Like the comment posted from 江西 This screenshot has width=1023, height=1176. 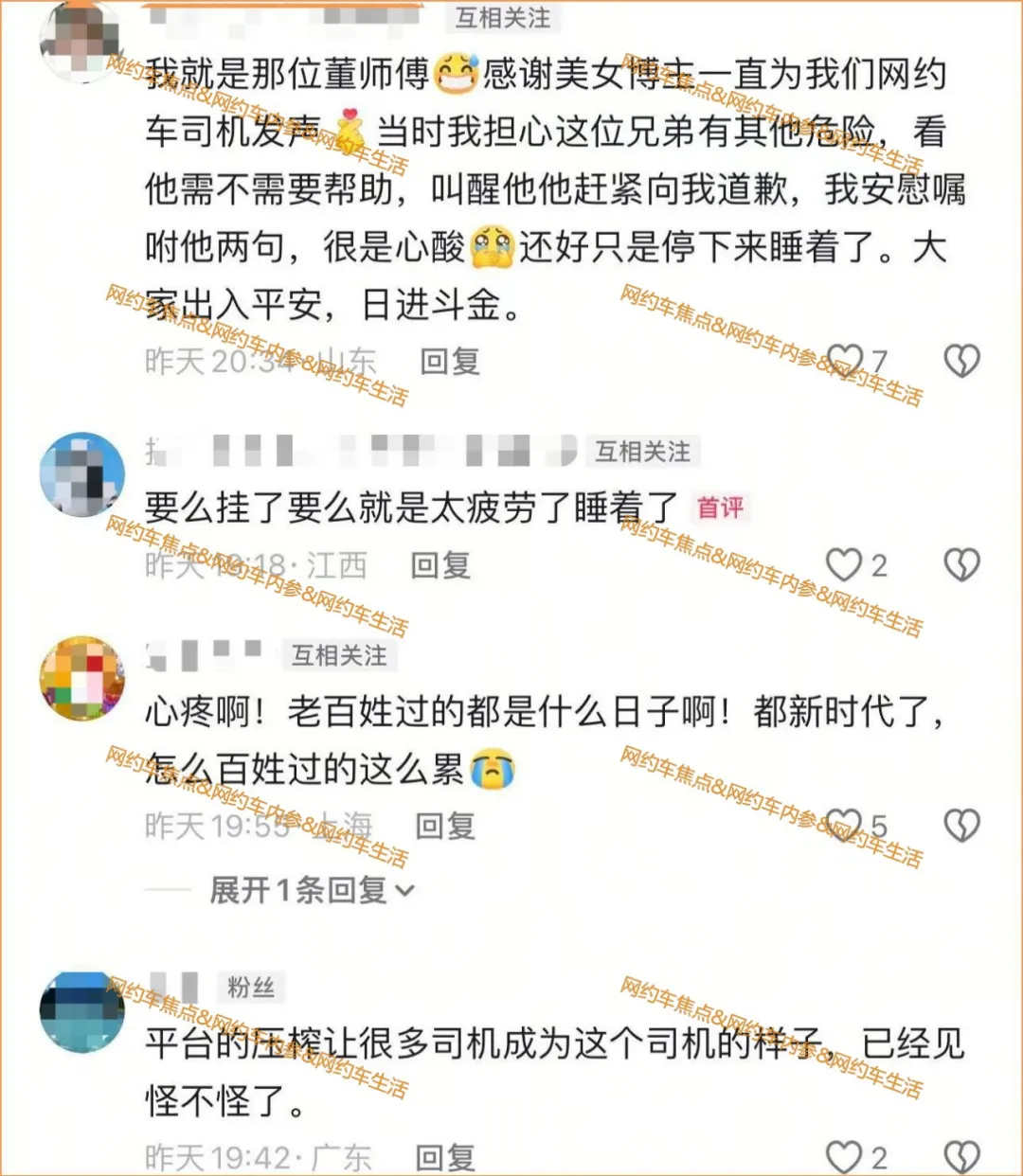tap(843, 565)
